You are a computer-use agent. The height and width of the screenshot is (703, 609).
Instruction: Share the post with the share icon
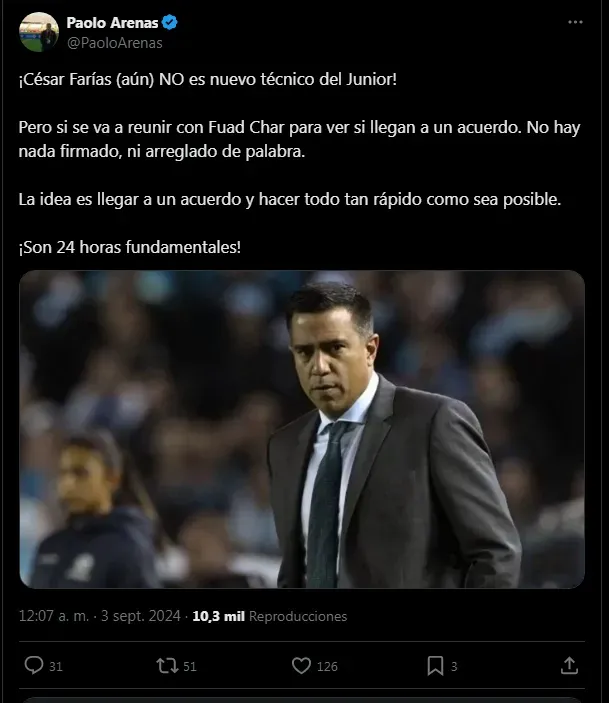click(x=569, y=665)
